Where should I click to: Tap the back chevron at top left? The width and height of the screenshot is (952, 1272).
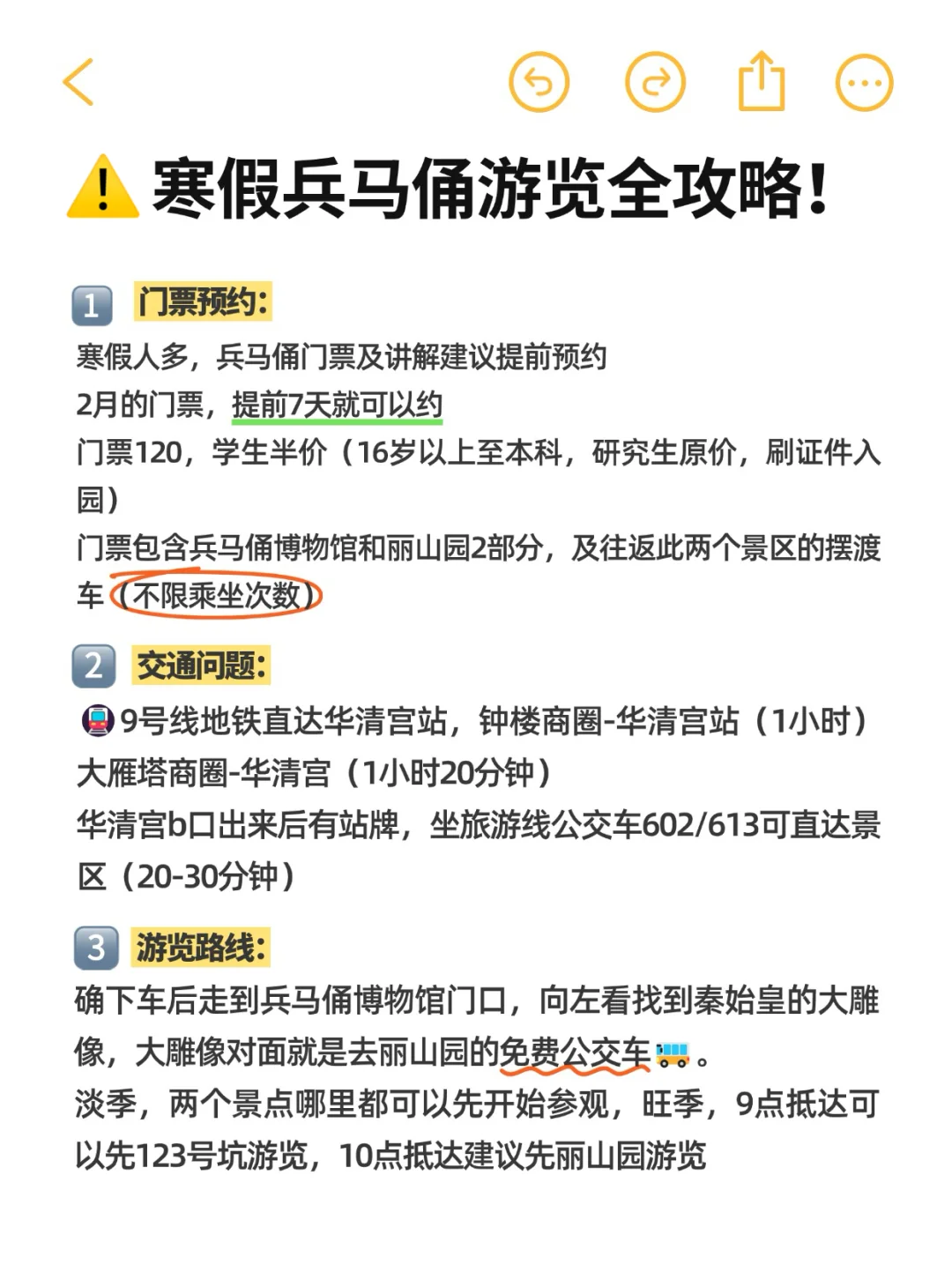(x=77, y=82)
